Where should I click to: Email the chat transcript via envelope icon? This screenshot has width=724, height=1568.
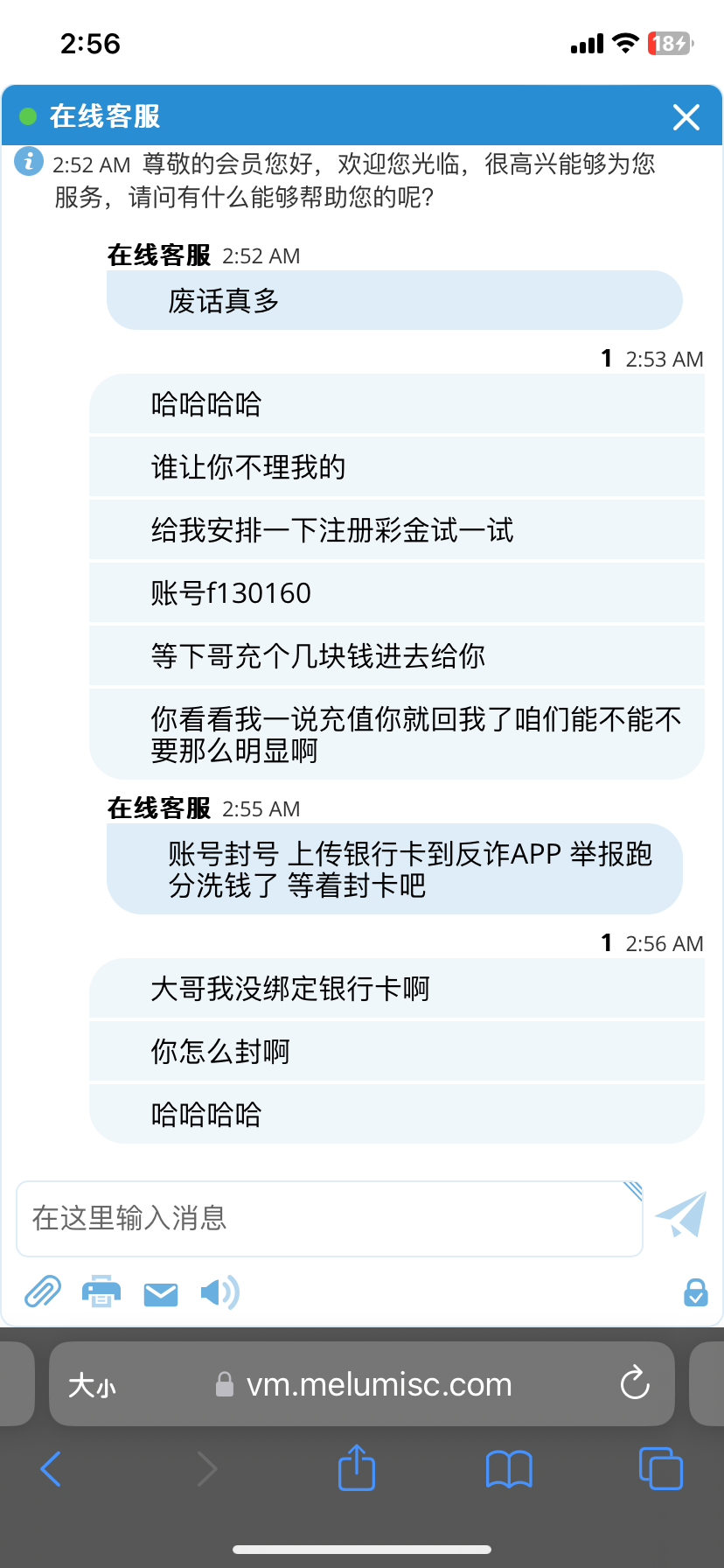tap(161, 1293)
